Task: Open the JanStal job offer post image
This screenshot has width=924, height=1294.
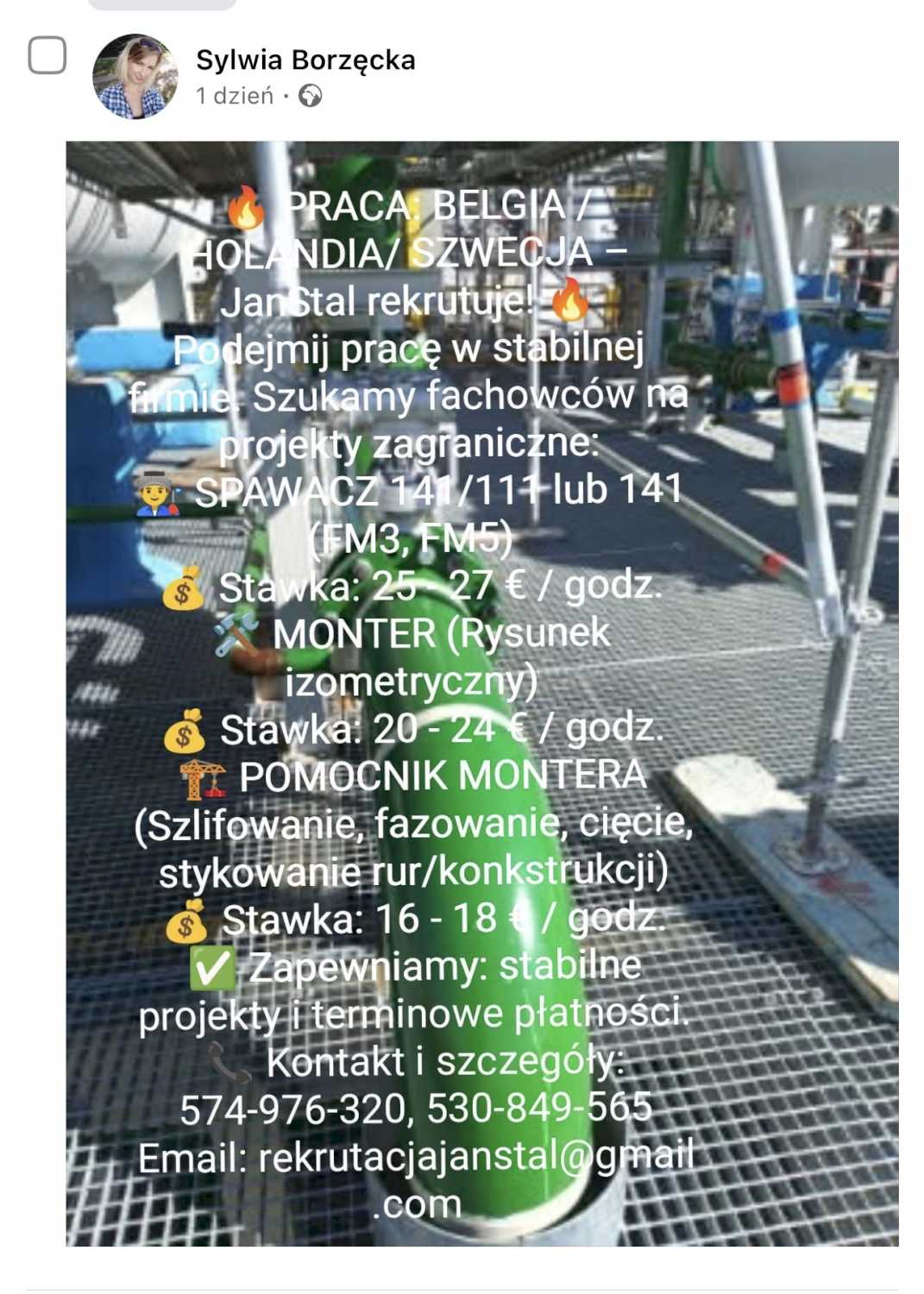Action: pyautogui.click(x=481, y=693)
